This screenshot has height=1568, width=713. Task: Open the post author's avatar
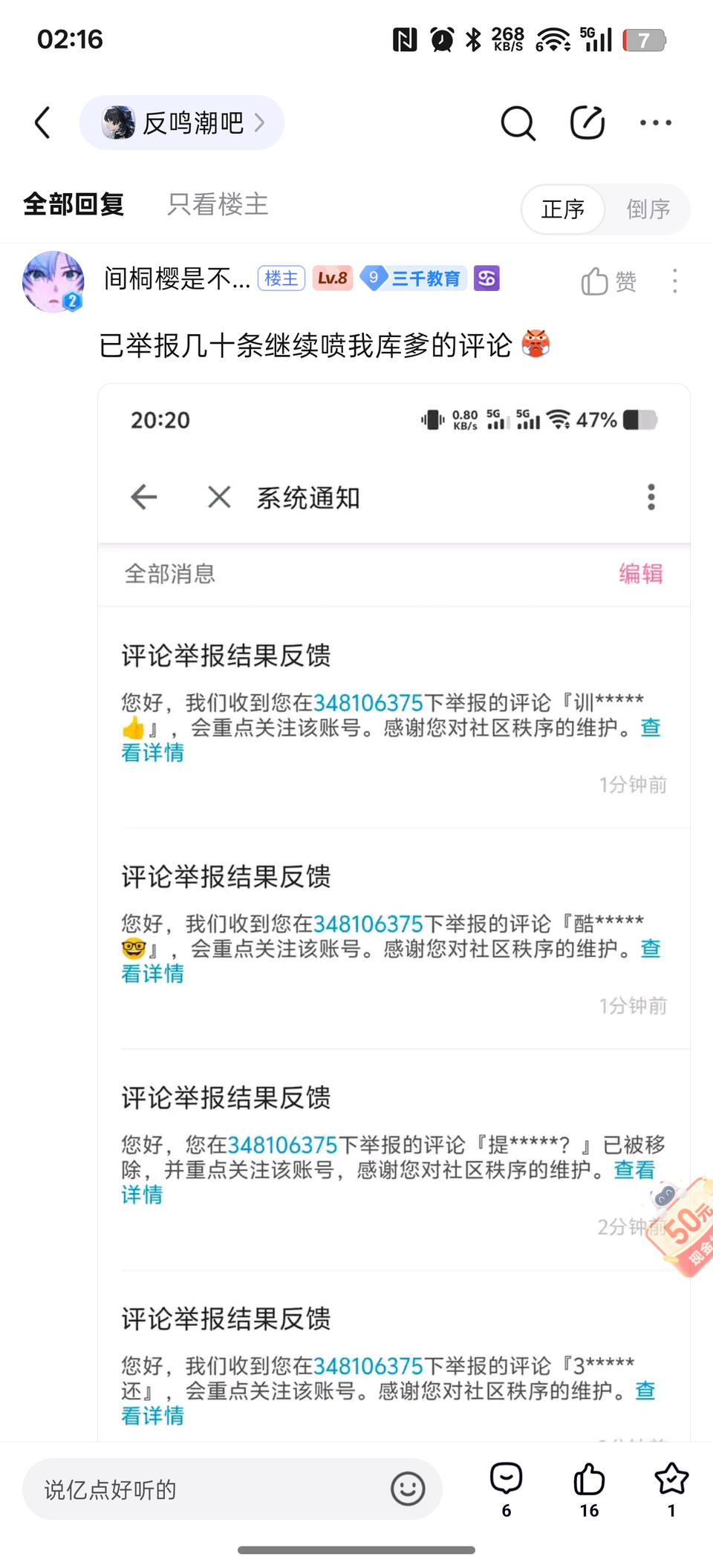pyautogui.click(x=53, y=281)
